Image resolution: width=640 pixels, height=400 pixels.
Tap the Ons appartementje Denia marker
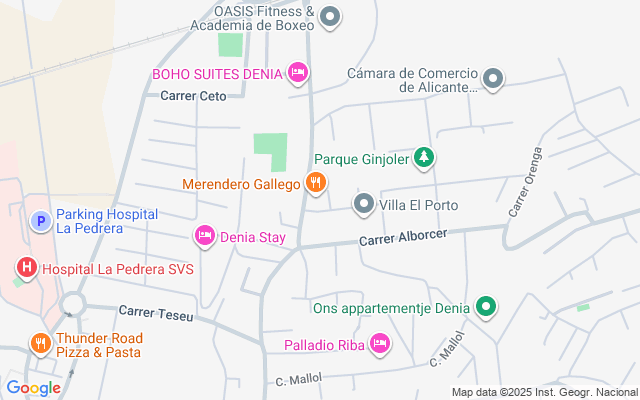[486, 307]
